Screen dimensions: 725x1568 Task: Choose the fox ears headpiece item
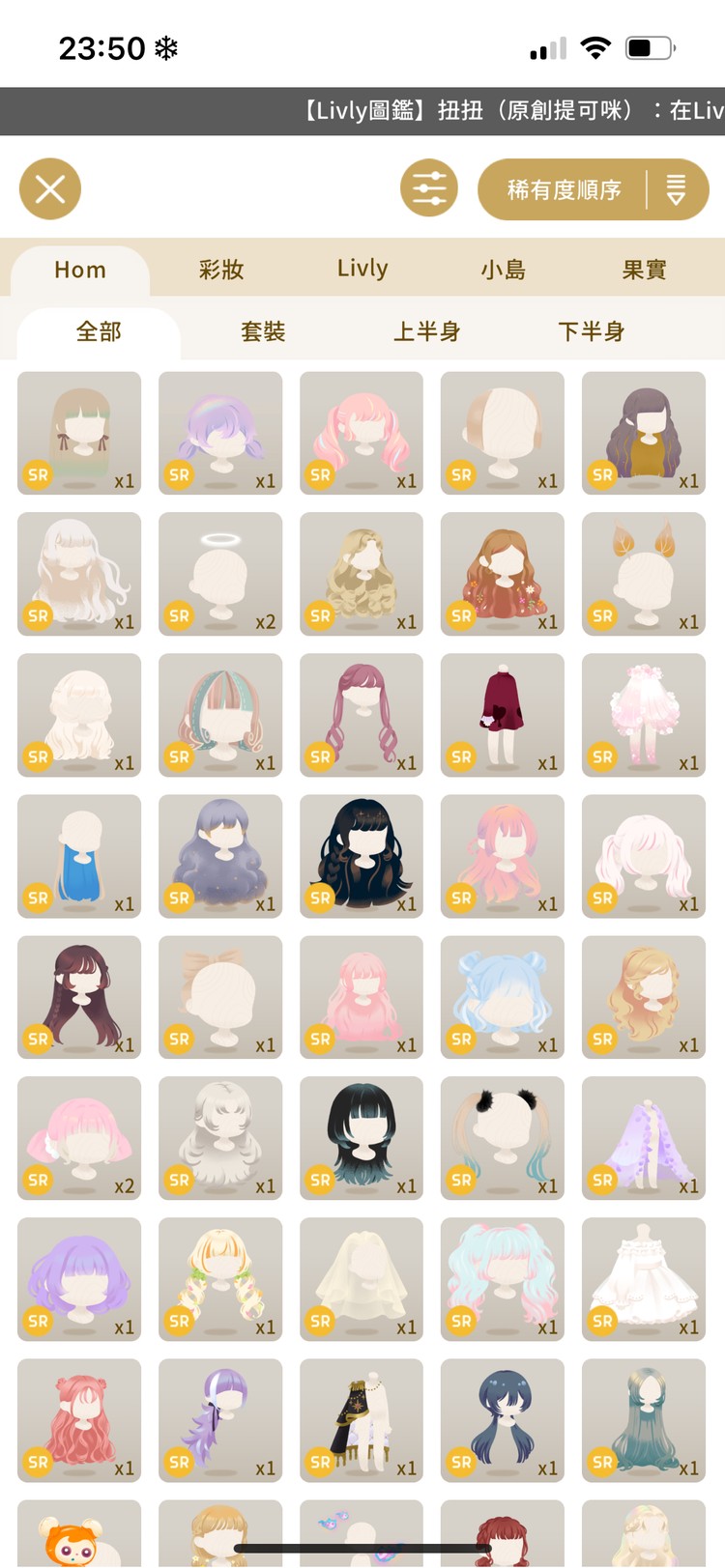pyautogui.click(x=644, y=574)
